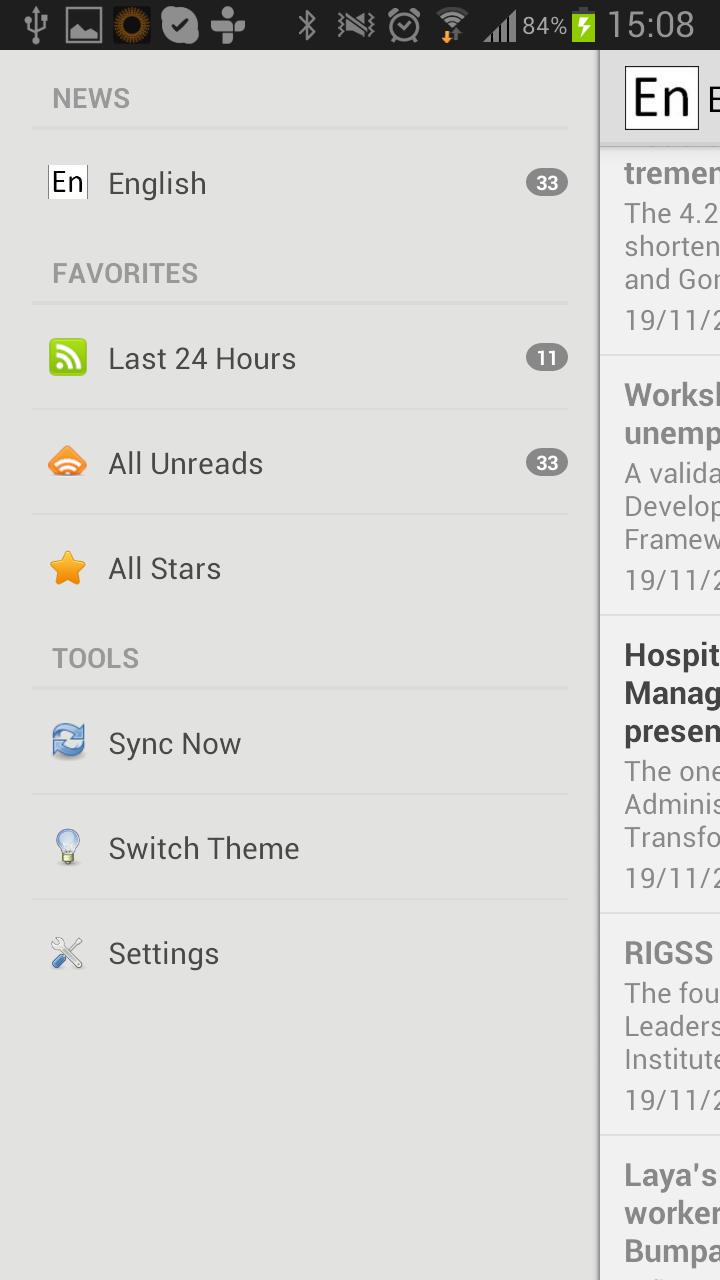
Task: Select Switch Theme option
Action: 300,848
